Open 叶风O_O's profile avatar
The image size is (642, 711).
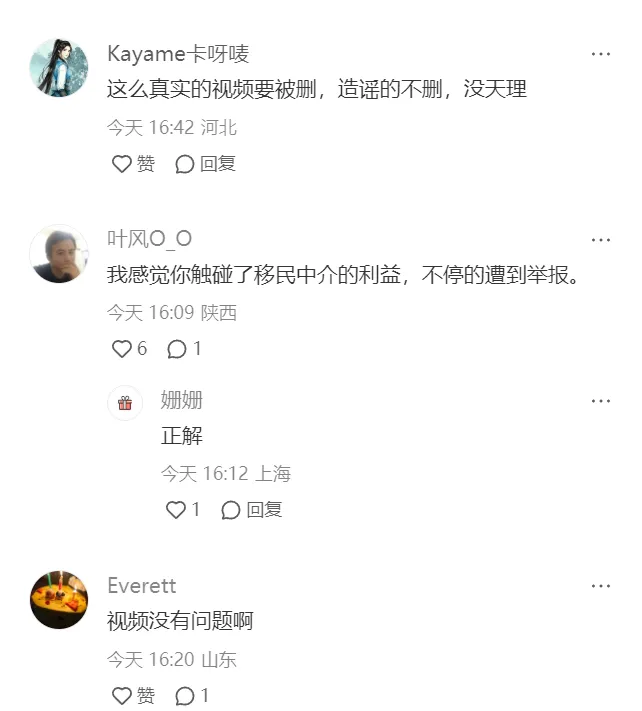(x=59, y=254)
